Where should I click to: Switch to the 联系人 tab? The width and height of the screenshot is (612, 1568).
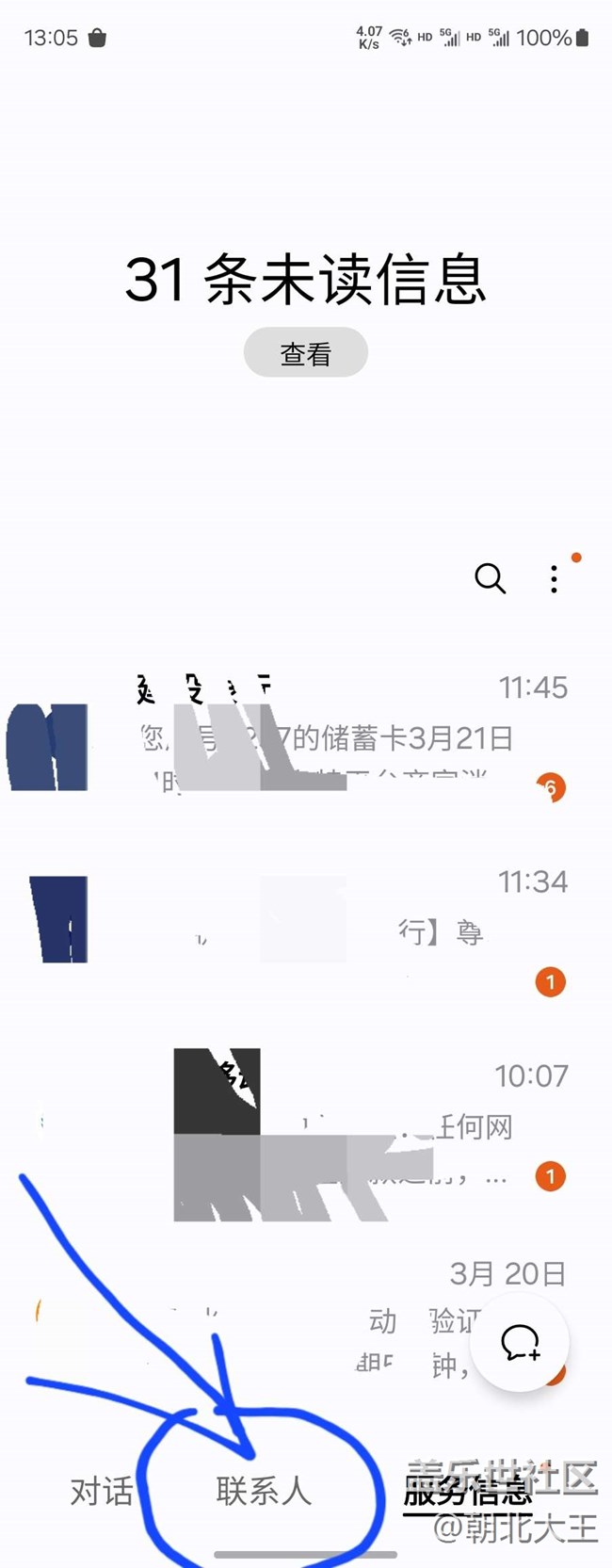(263, 1491)
